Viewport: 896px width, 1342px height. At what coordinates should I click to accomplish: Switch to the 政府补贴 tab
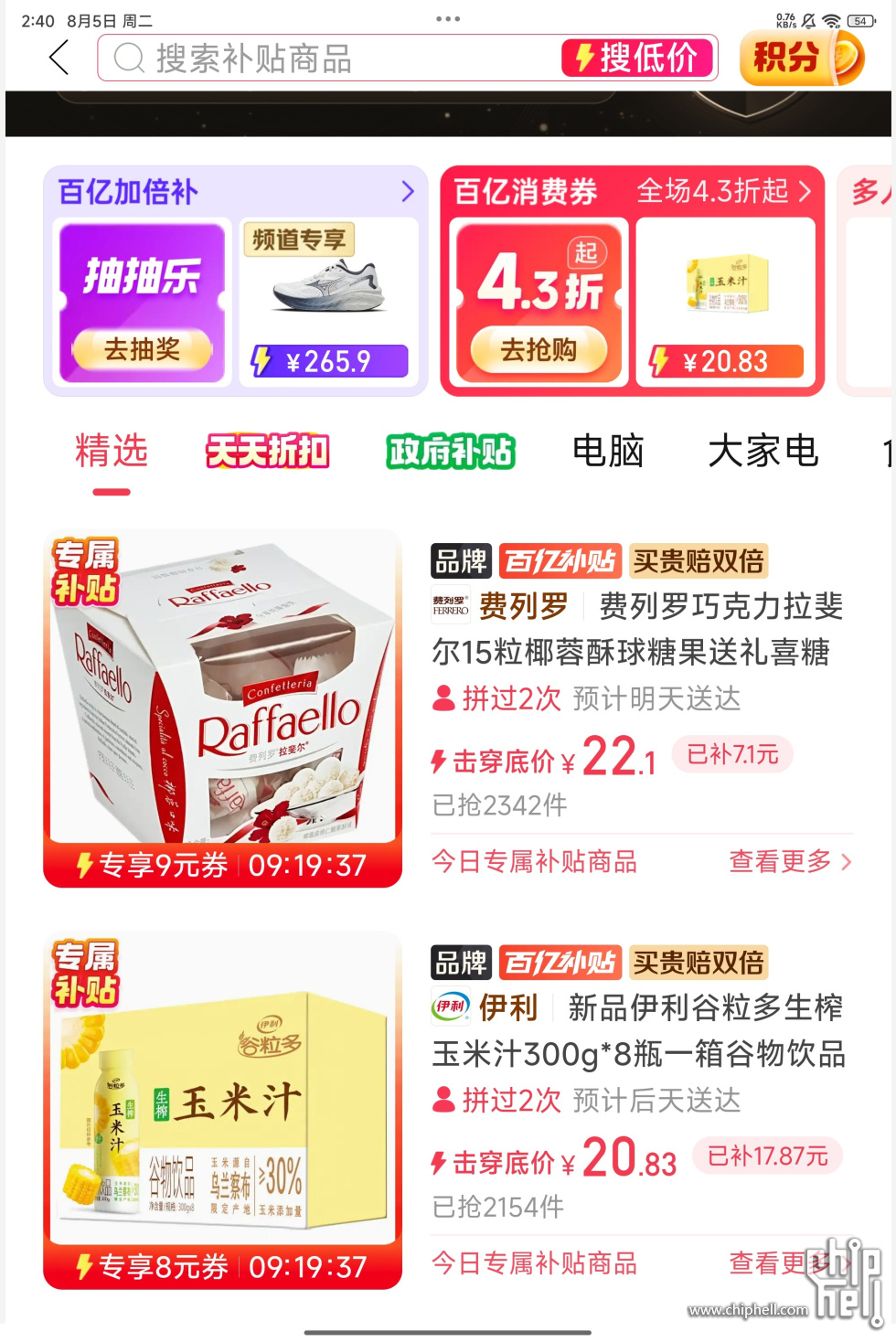450,452
